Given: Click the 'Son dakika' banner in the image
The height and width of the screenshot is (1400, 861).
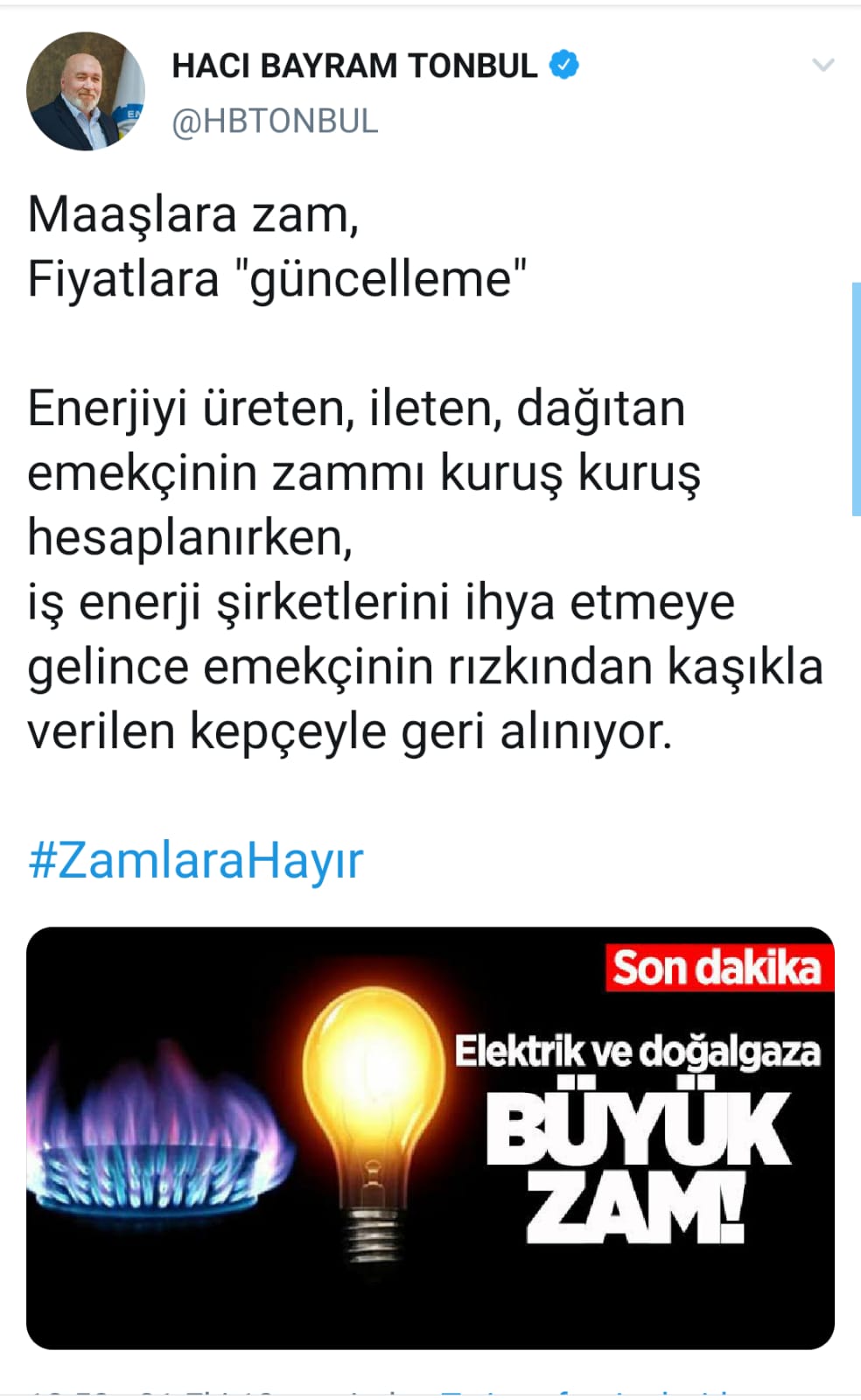Looking at the screenshot, I should pos(718,968).
